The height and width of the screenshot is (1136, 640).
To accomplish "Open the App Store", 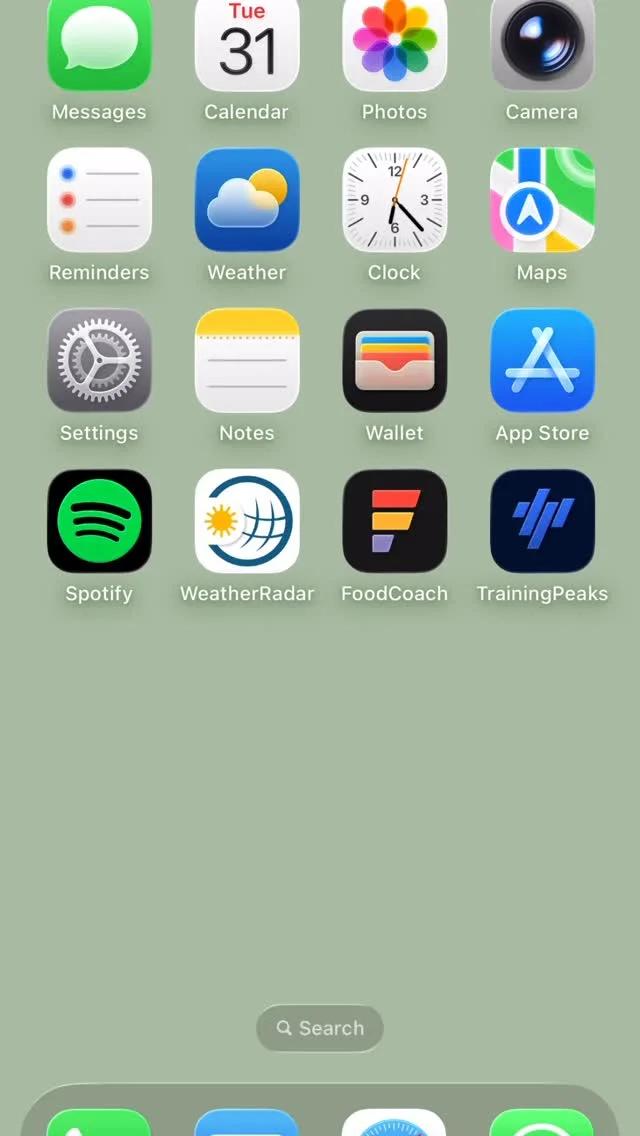I will pos(542,360).
